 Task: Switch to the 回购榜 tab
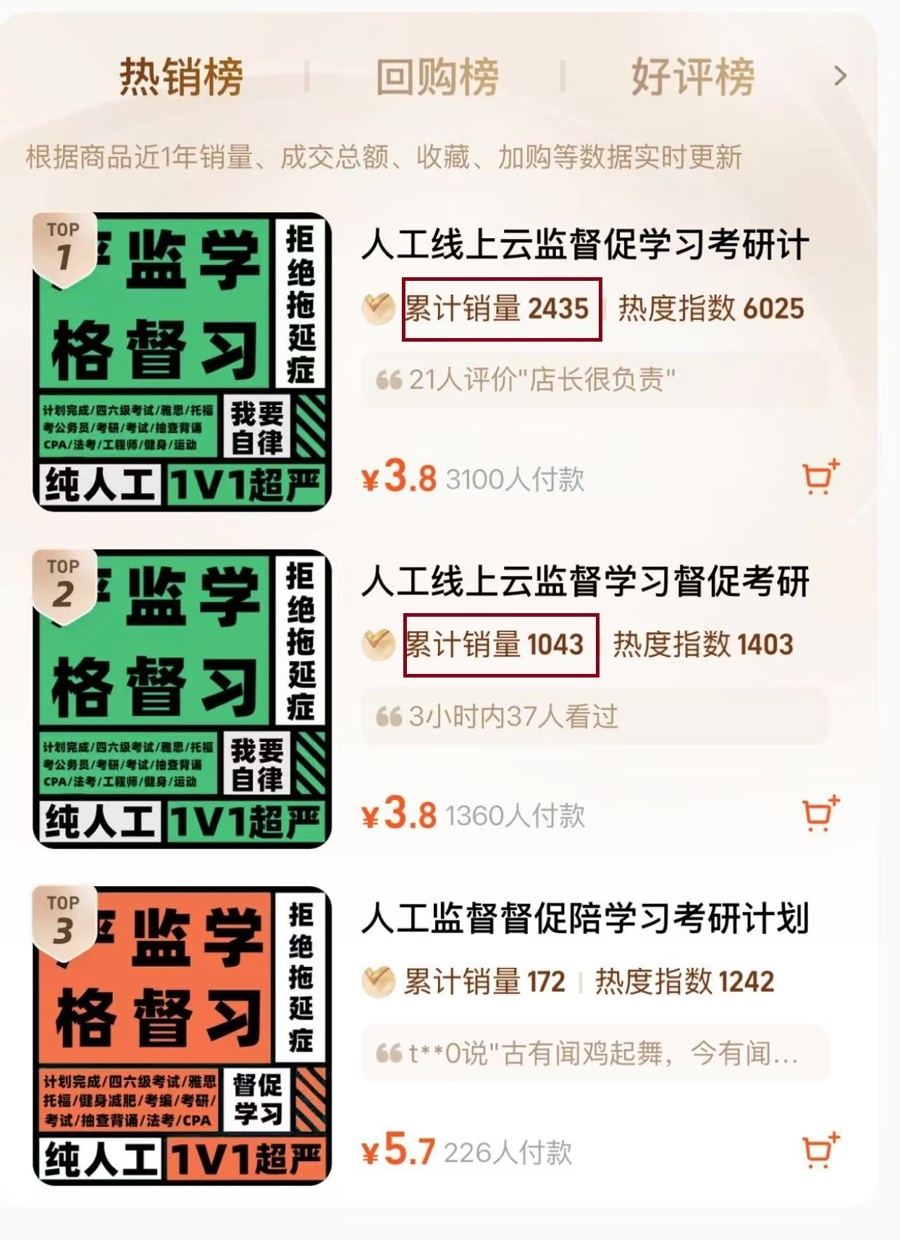tap(437, 77)
